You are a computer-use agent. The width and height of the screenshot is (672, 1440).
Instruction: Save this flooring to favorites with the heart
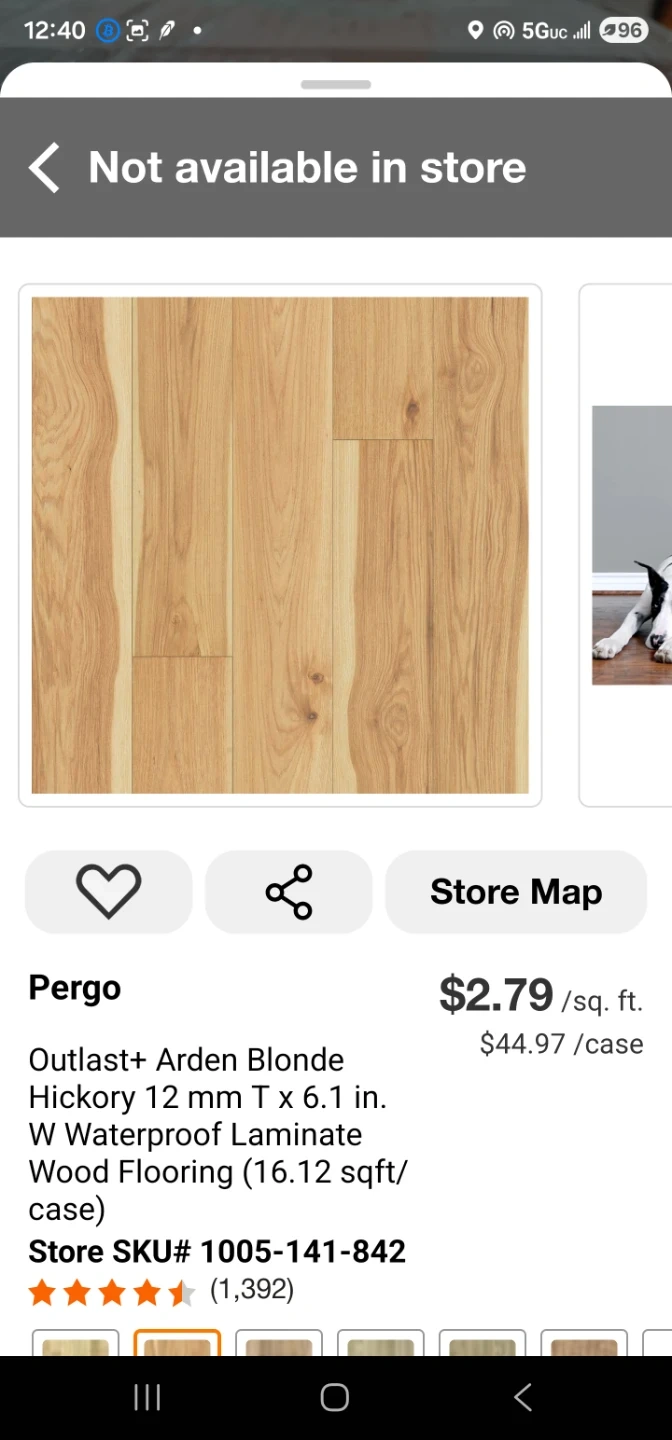108,891
